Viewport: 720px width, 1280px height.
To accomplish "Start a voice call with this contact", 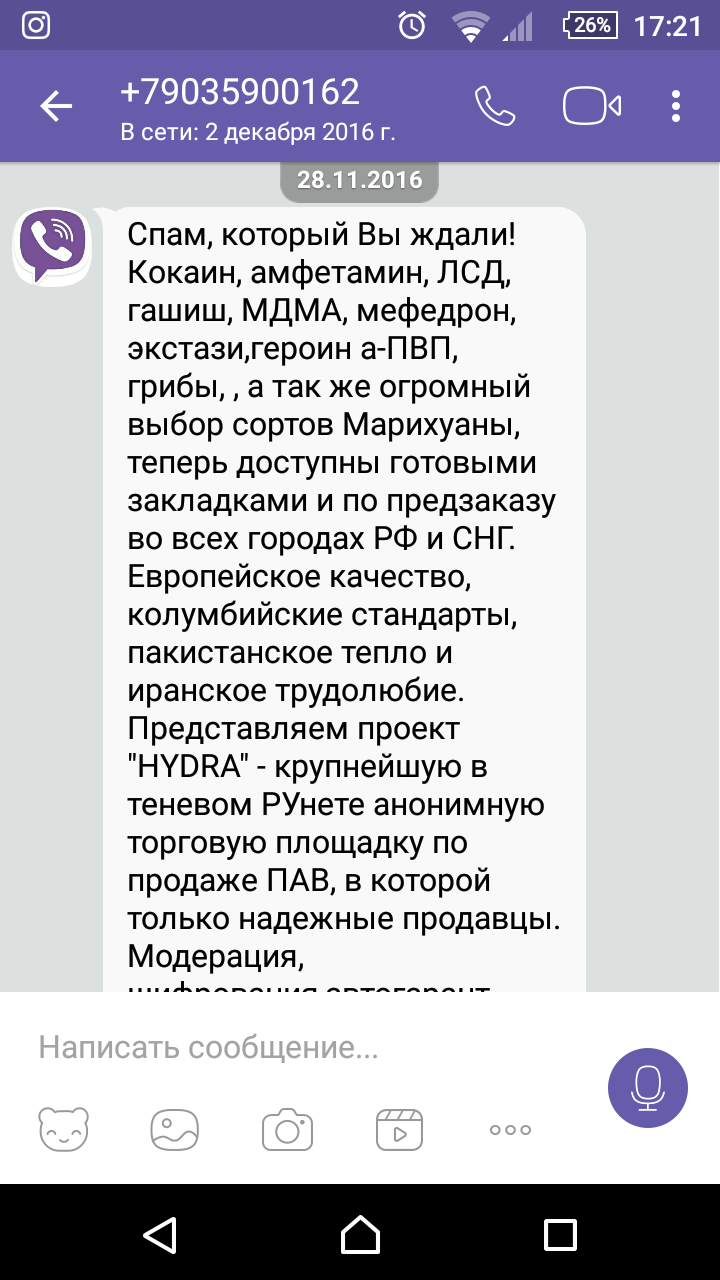I will click(x=494, y=106).
